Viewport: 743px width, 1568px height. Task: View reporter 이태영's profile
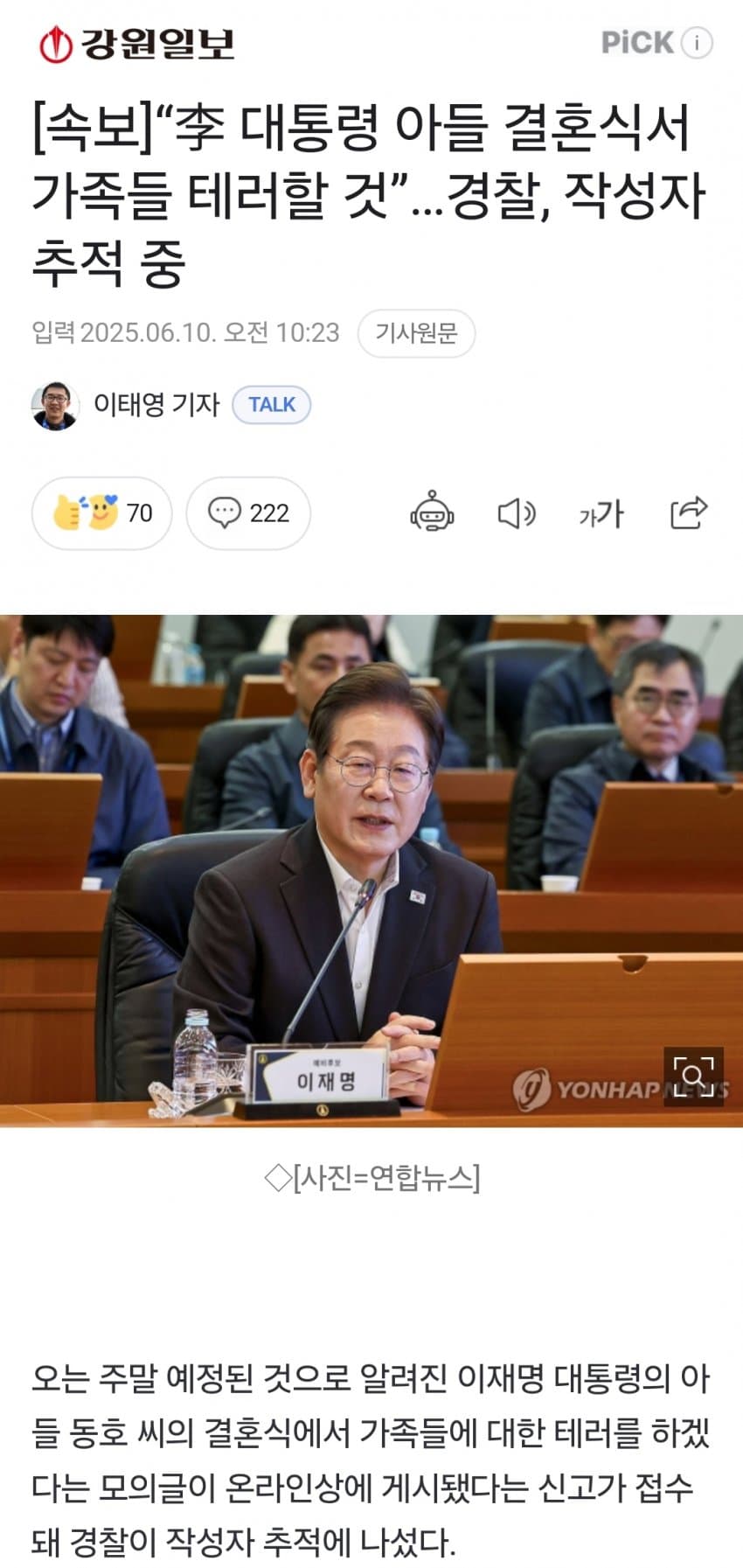click(156, 404)
